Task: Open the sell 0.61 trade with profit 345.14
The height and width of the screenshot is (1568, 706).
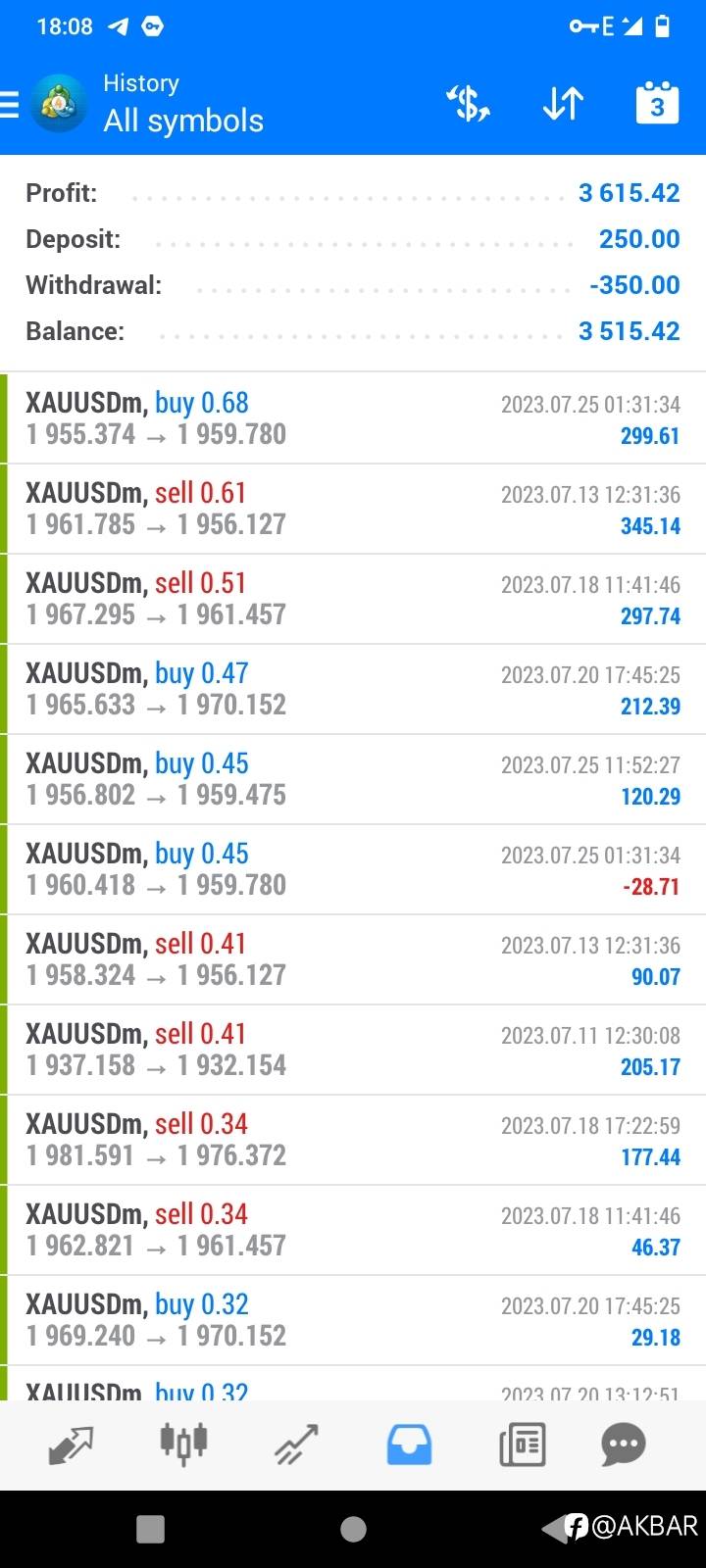Action: tap(353, 509)
